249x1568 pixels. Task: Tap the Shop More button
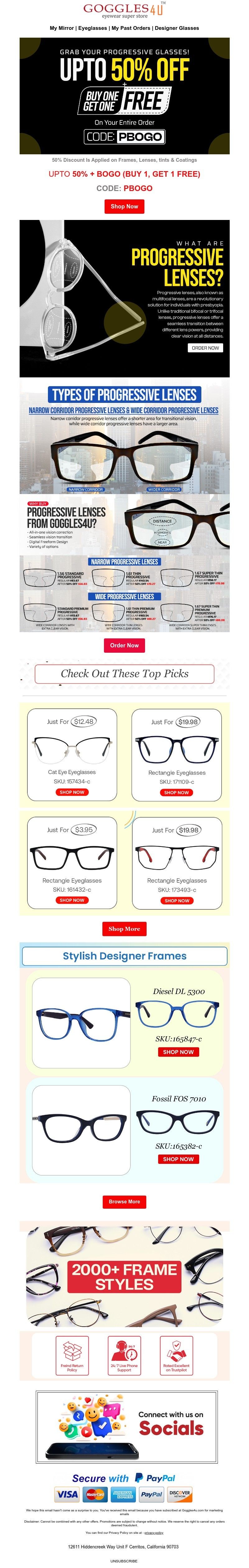pyautogui.click(x=124, y=929)
